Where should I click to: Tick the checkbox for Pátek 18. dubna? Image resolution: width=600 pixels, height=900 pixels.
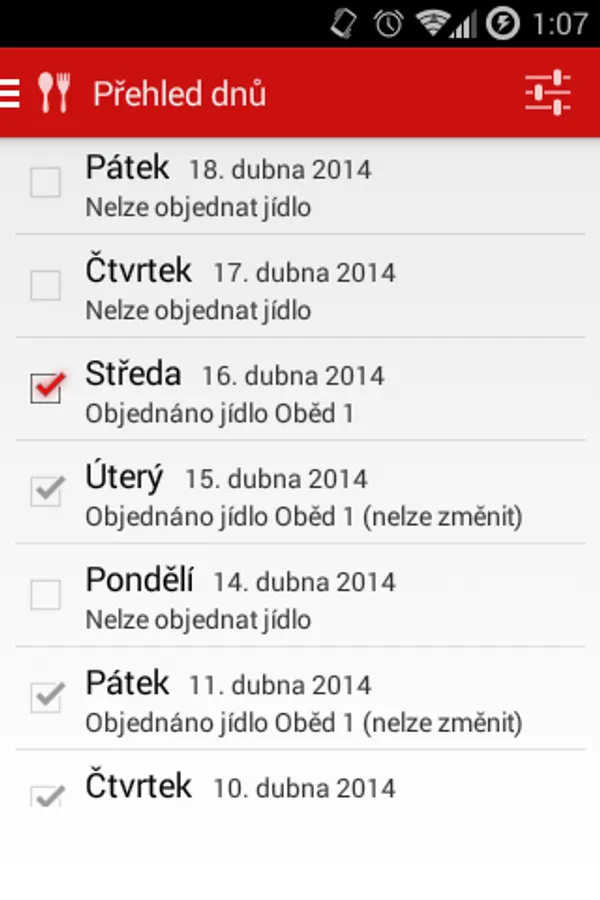46,183
